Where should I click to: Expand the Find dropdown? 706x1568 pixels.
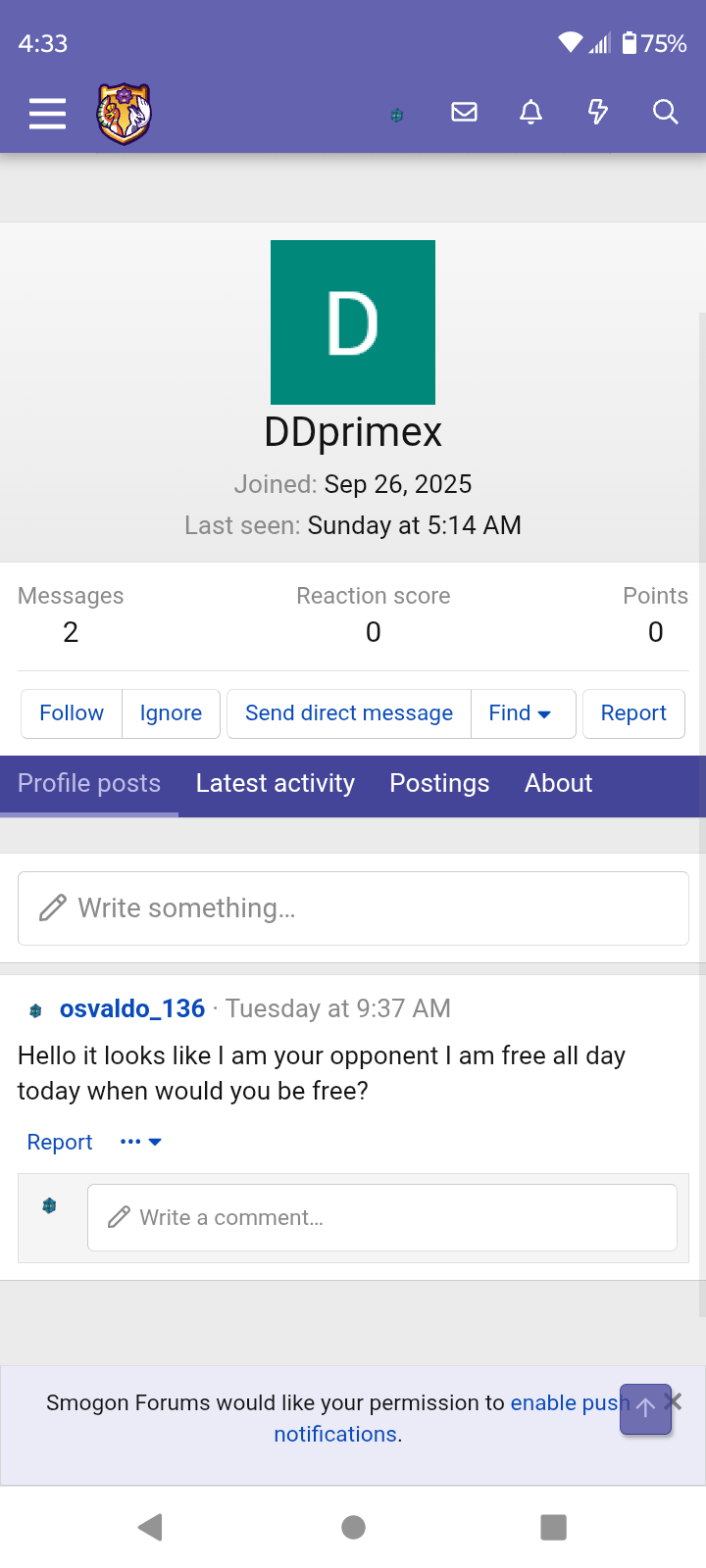pos(520,713)
